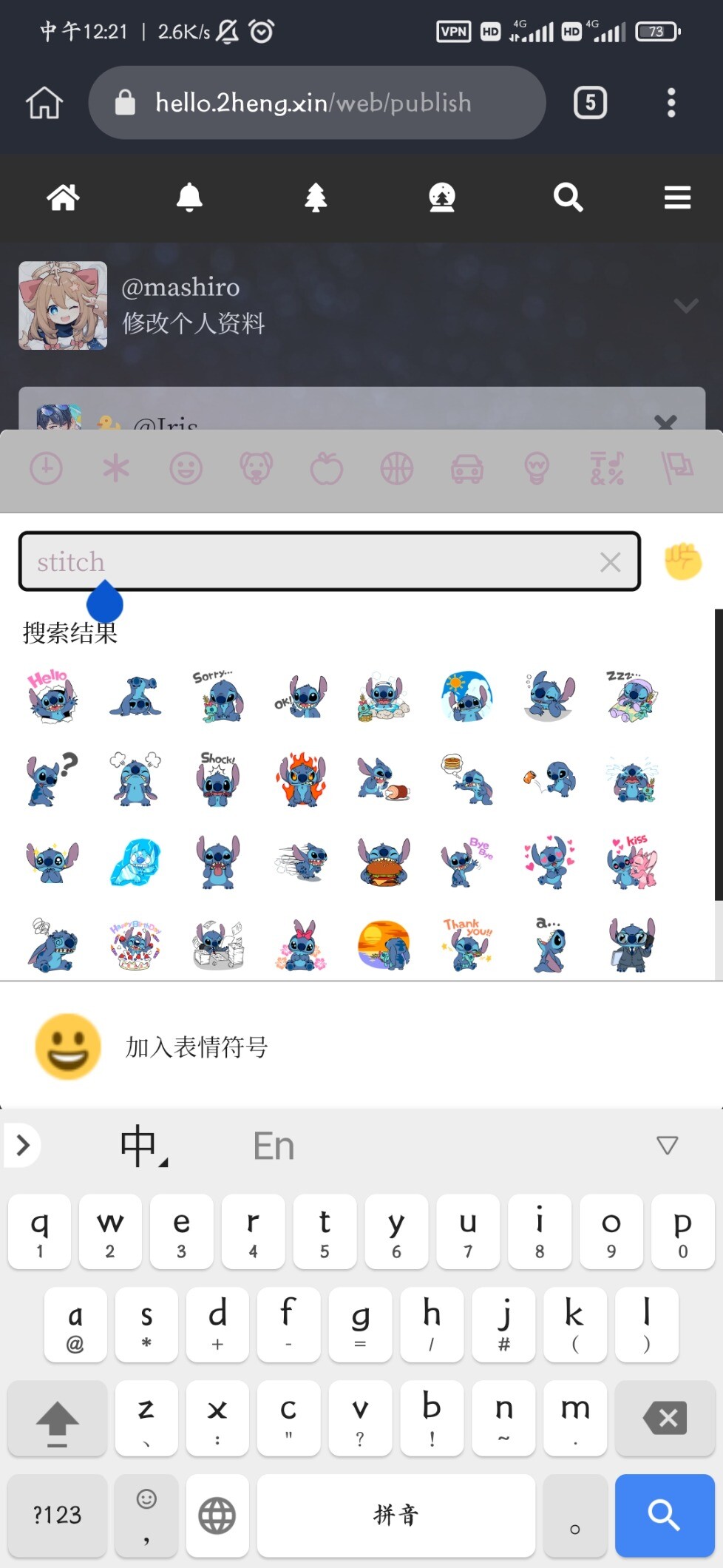Choose the Stitch Thank You sticker

point(466,944)
